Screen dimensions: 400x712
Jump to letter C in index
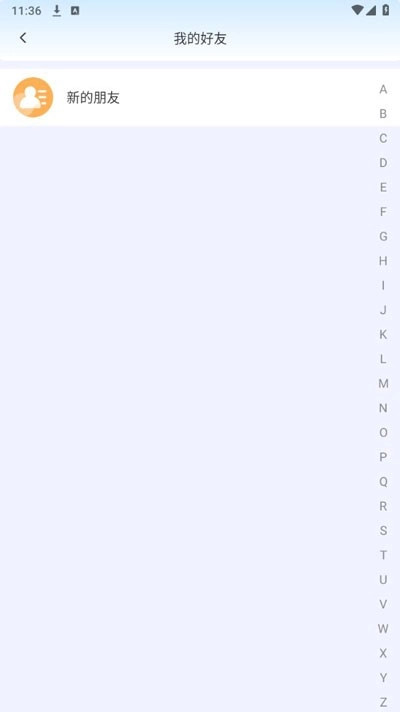383,138
